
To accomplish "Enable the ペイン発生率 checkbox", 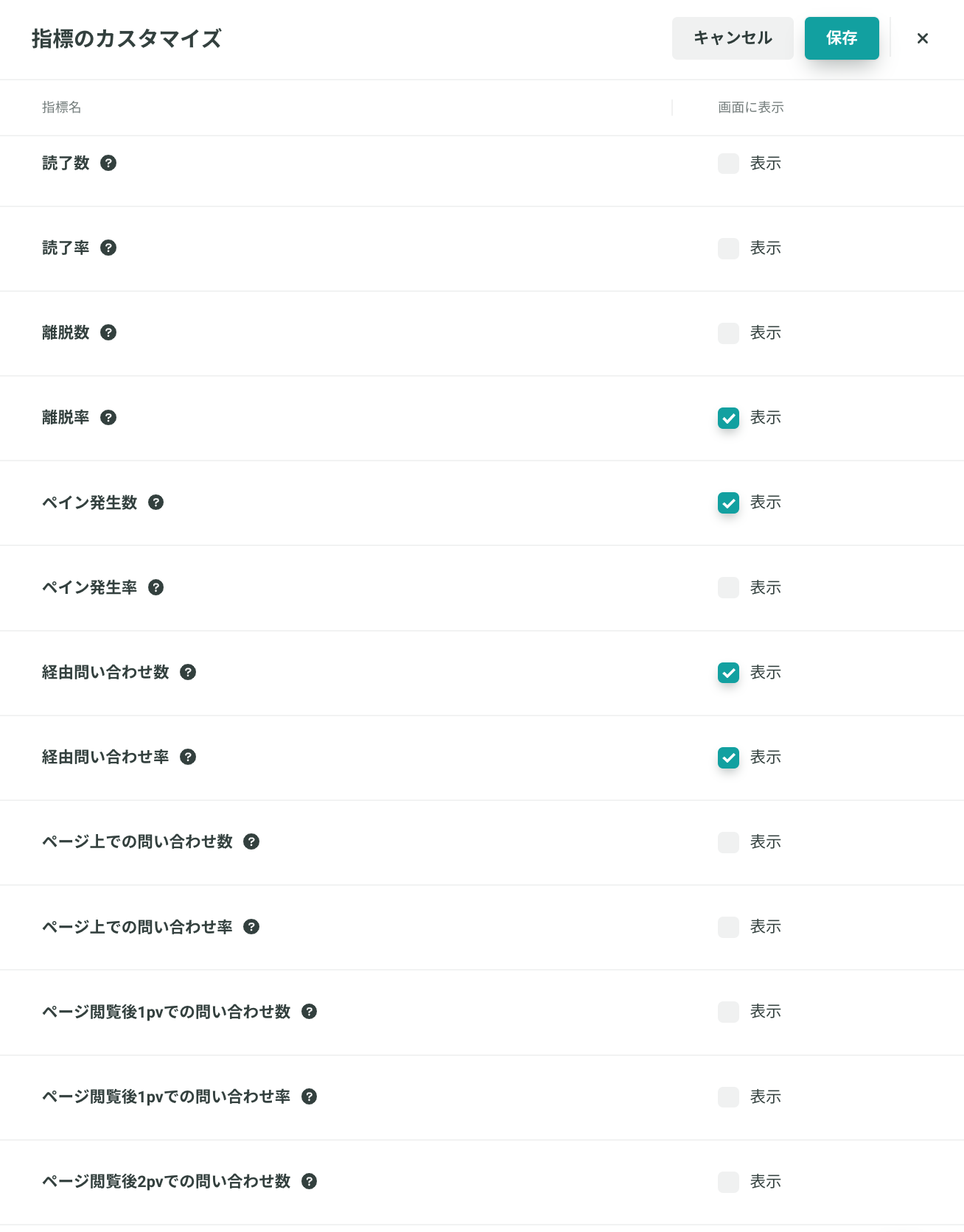I will [728, 588].
